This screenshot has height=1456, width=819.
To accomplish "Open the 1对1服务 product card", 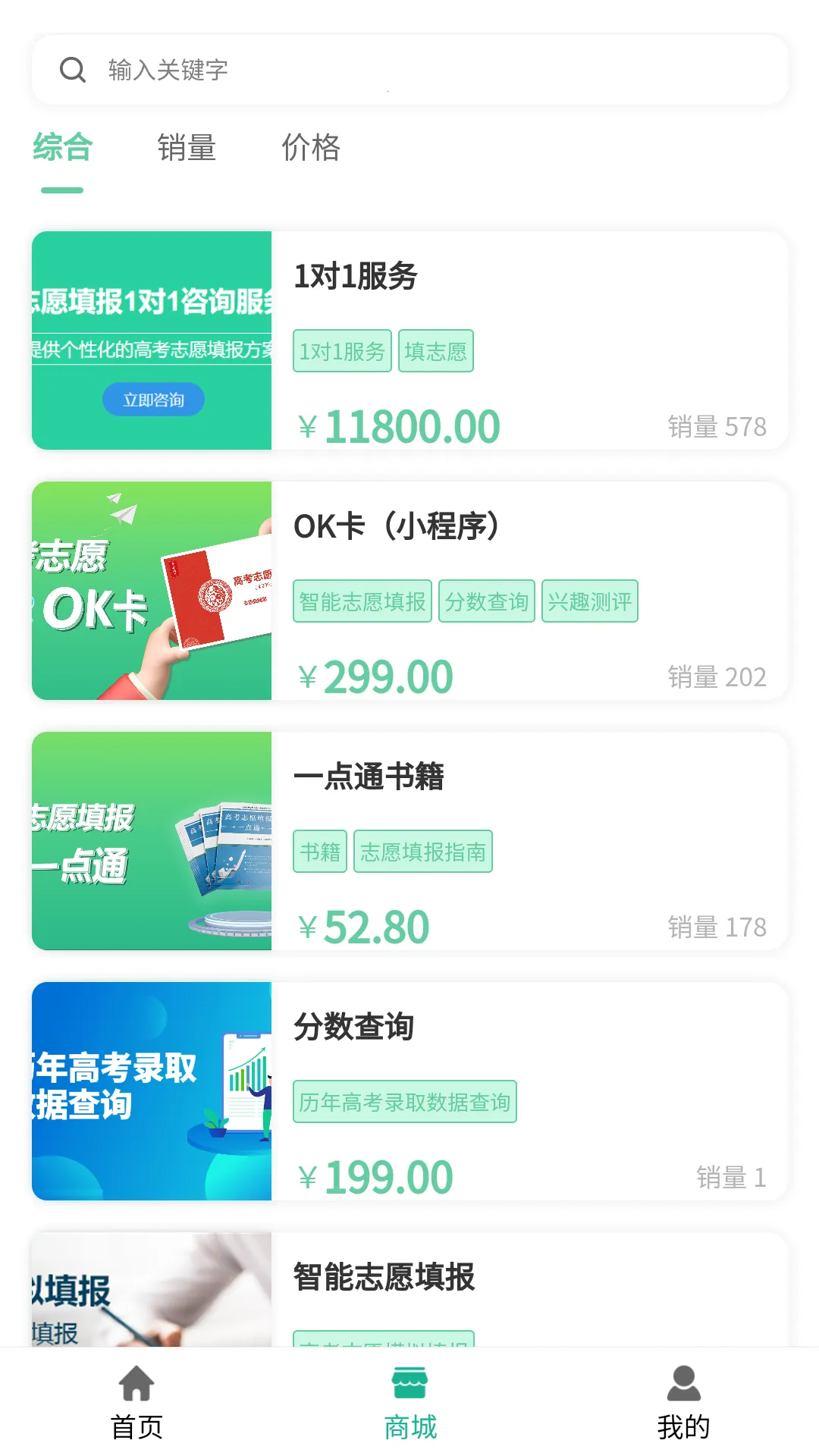I will [409, 340].
